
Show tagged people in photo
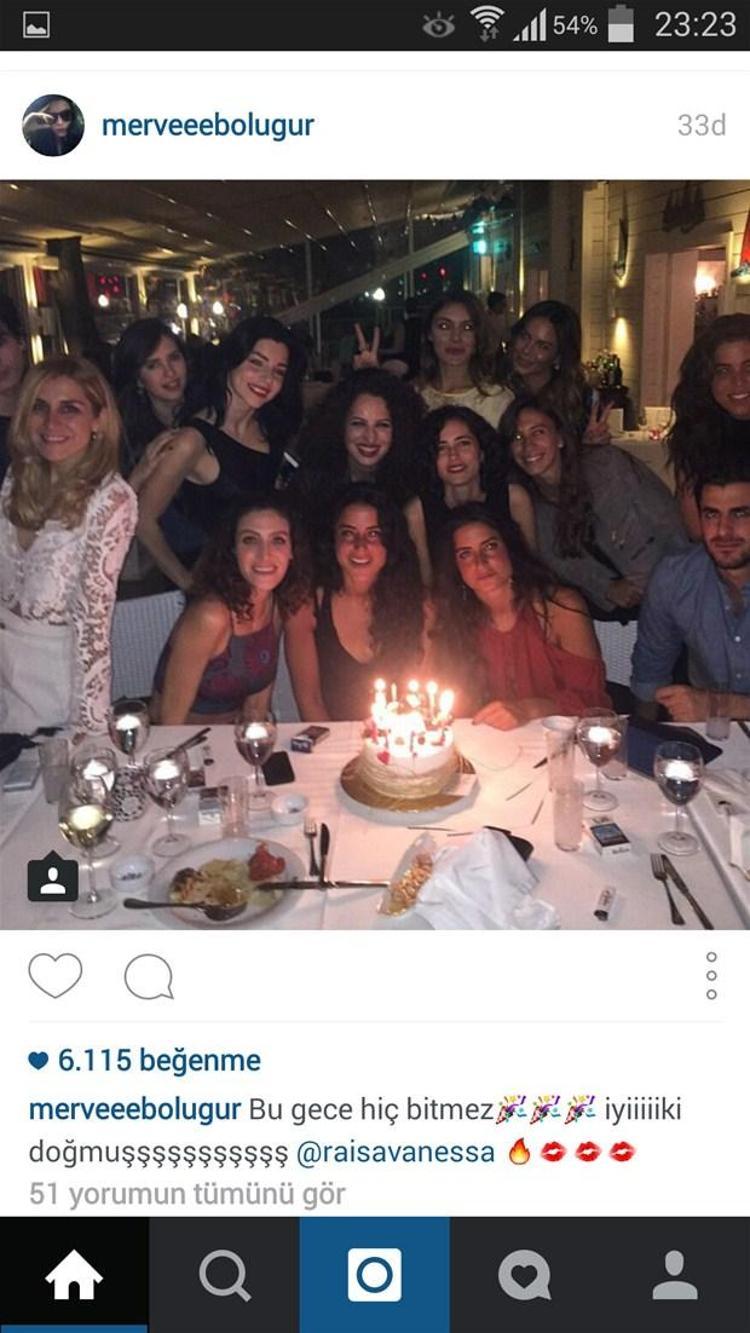click(x=52, y=876)
